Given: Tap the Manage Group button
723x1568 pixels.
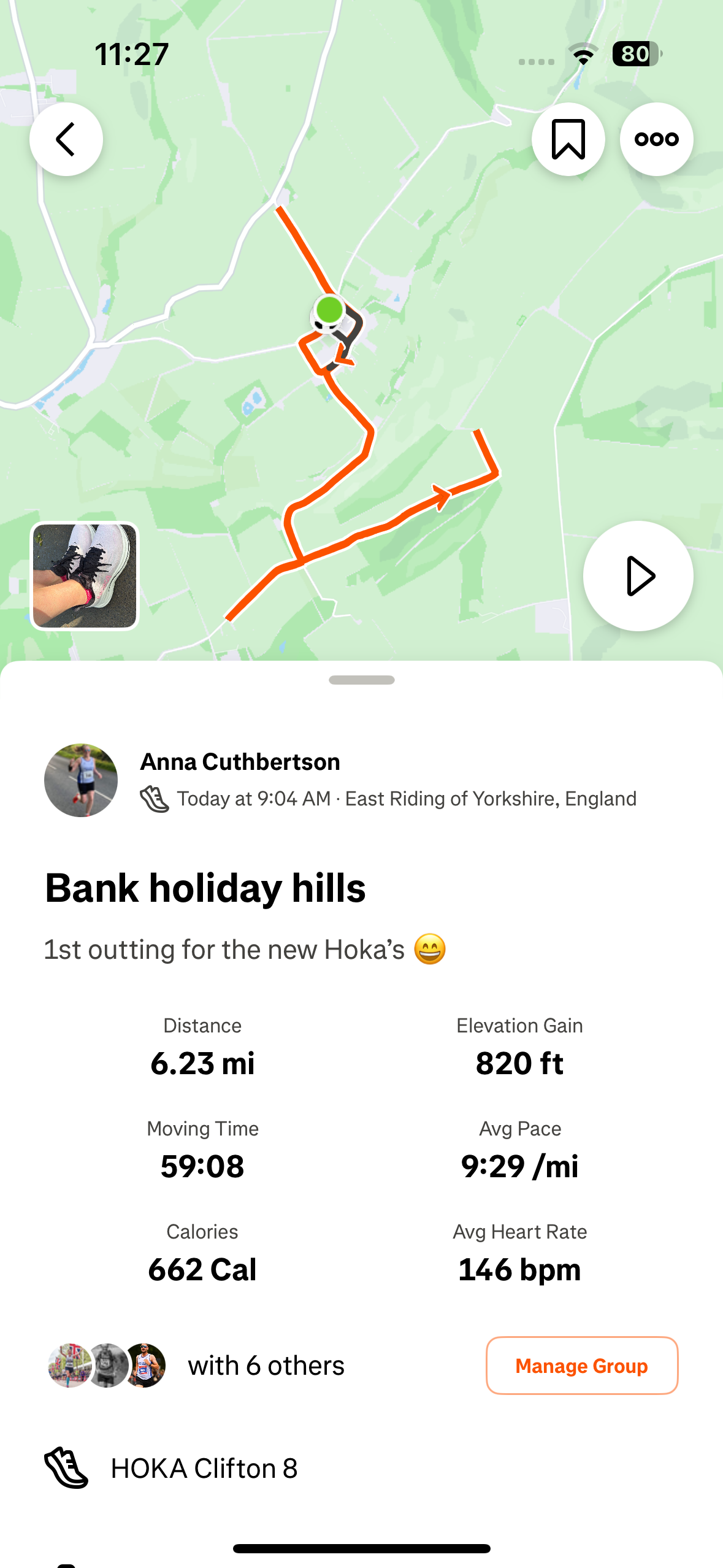Looking at the screenshot, I should coord(581,1365).
